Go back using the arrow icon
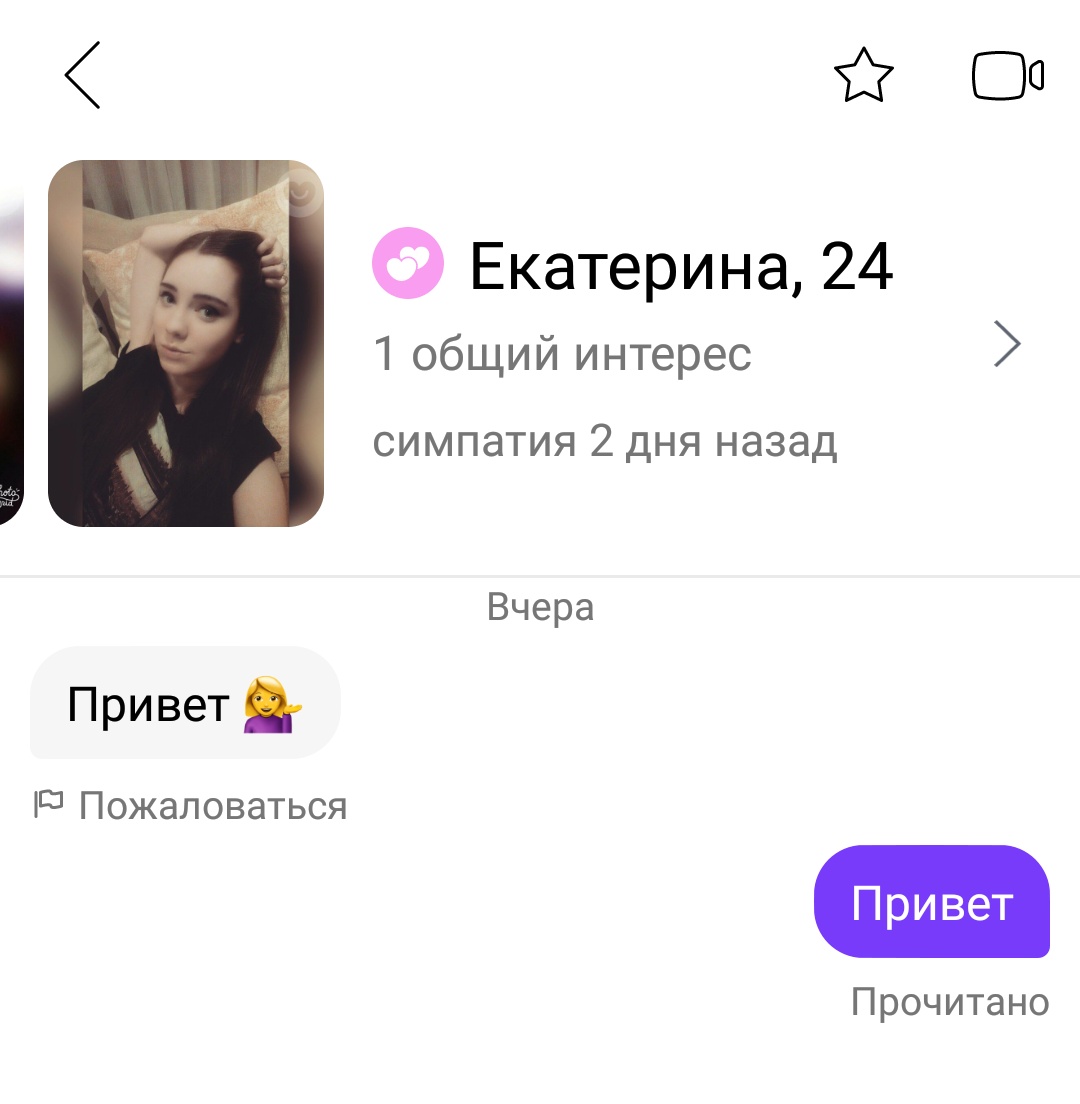Screen dimensions: 1080x1104 pyautogui.click(x=83, y=75)
